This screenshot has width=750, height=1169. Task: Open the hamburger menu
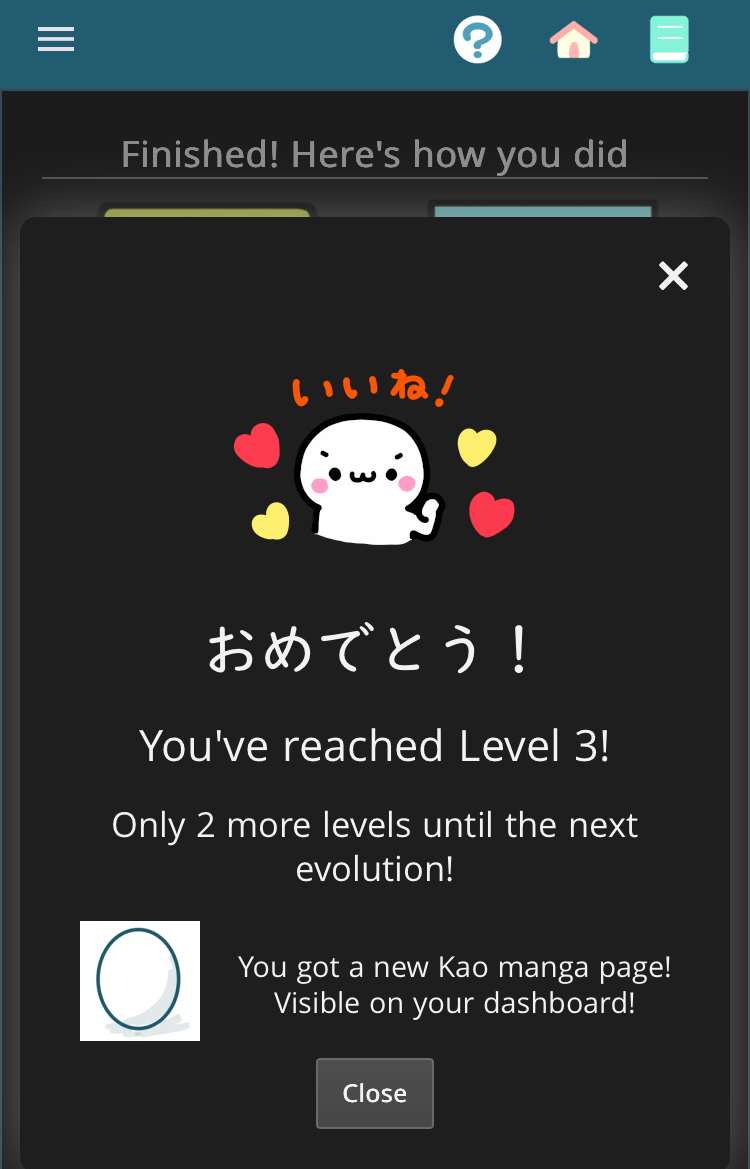[56, 39]
